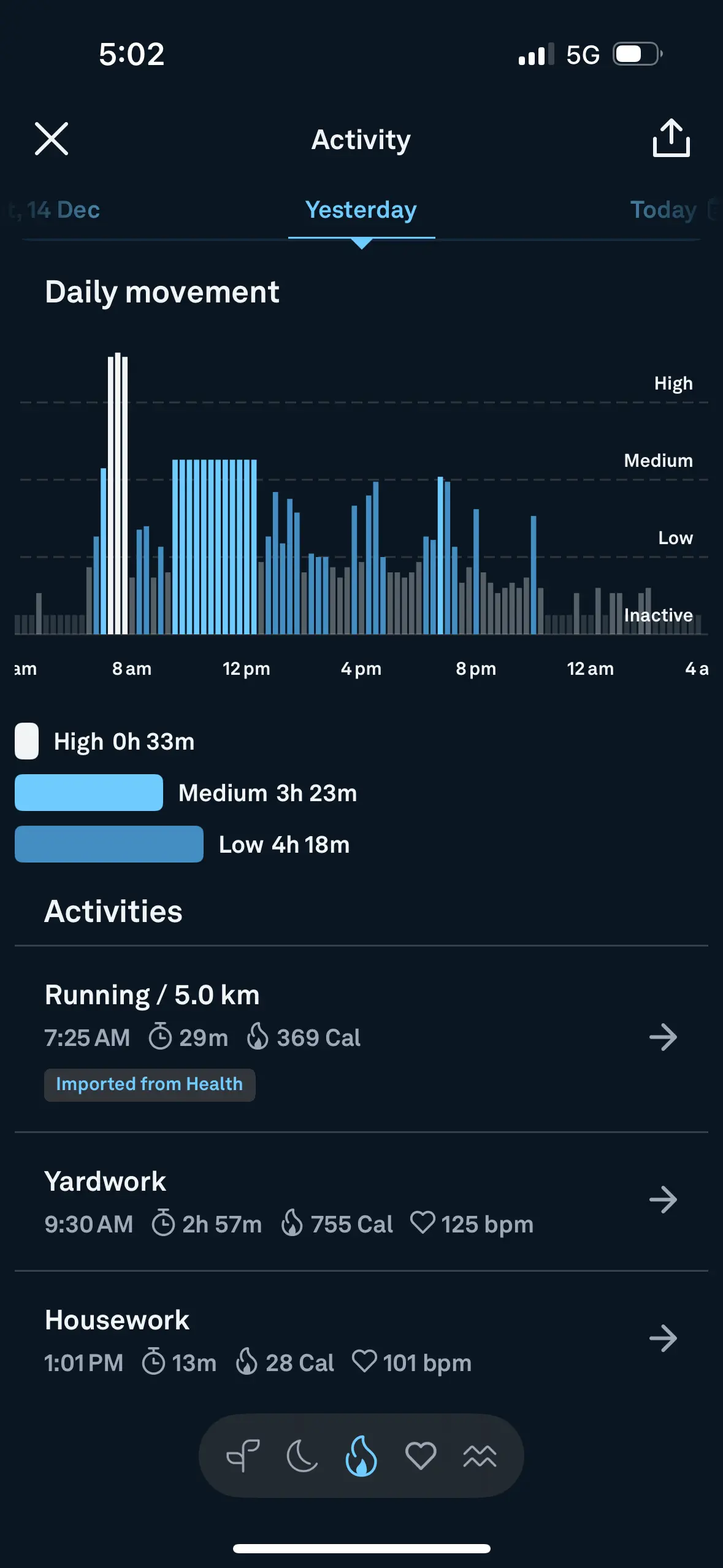Viewport: 723px width, 1568px height.
Task: Jump to the heart section
Action: tap(421, 1456)
